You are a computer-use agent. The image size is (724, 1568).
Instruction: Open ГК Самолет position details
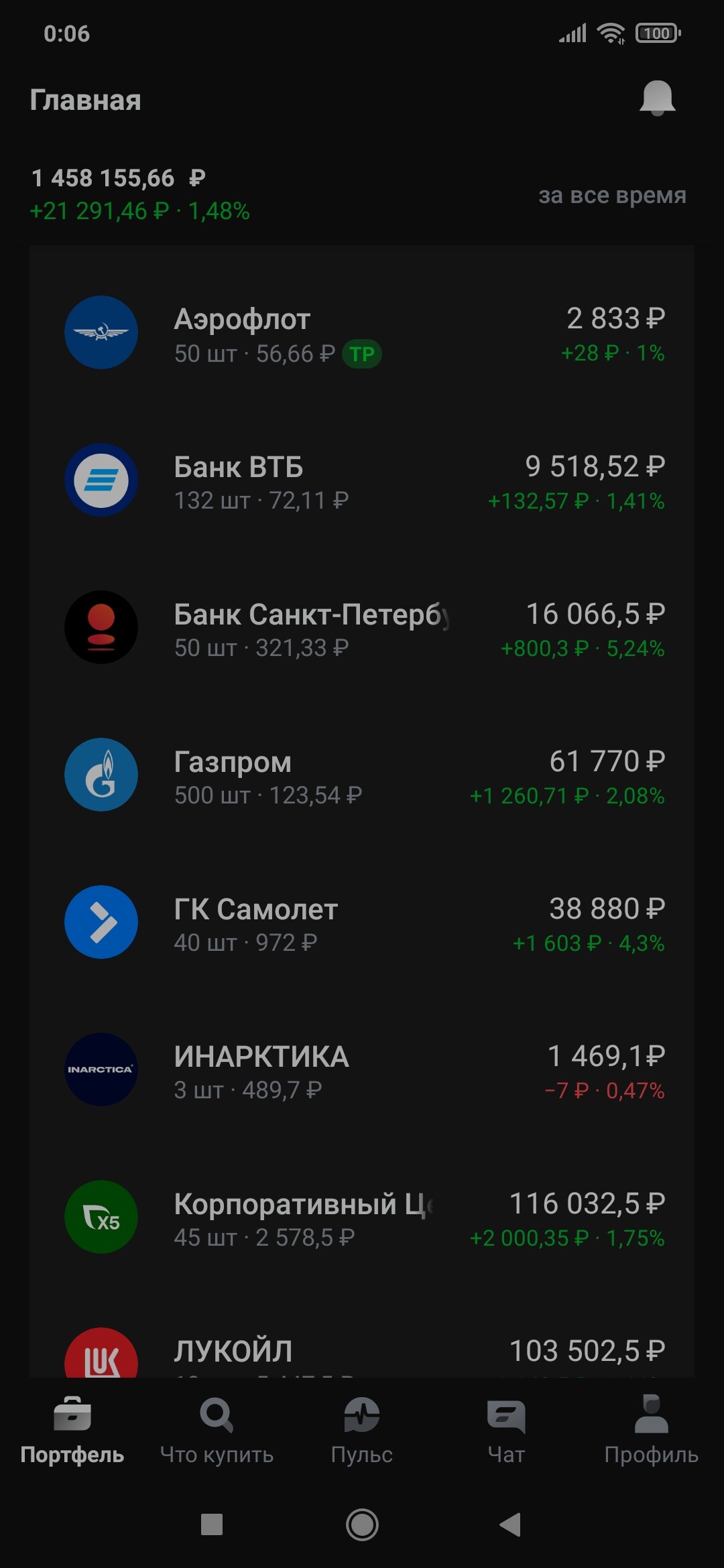pyautogui.click(x=362, y=923)
